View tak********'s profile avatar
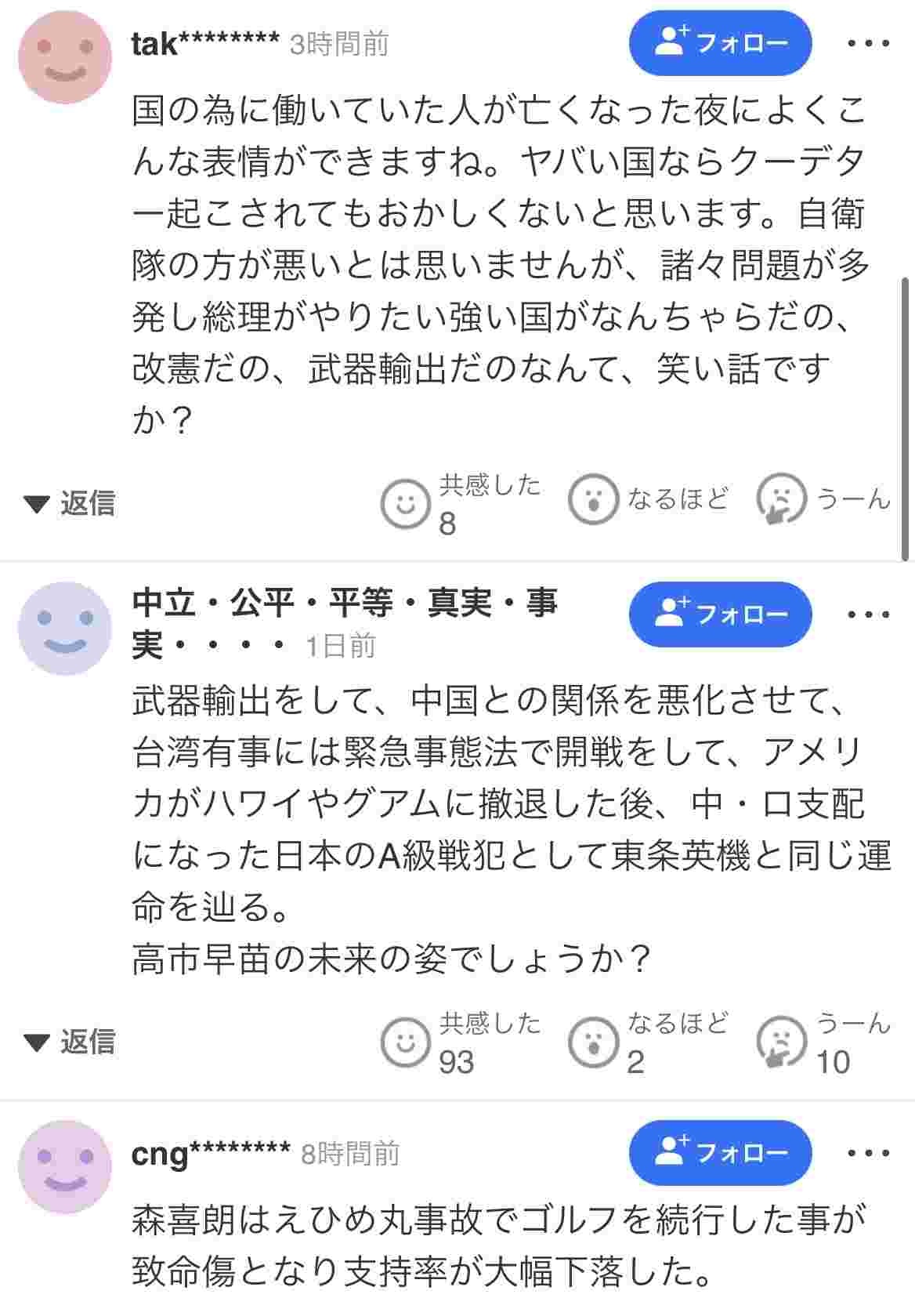 pyautogui.click(x=65, y=56)
